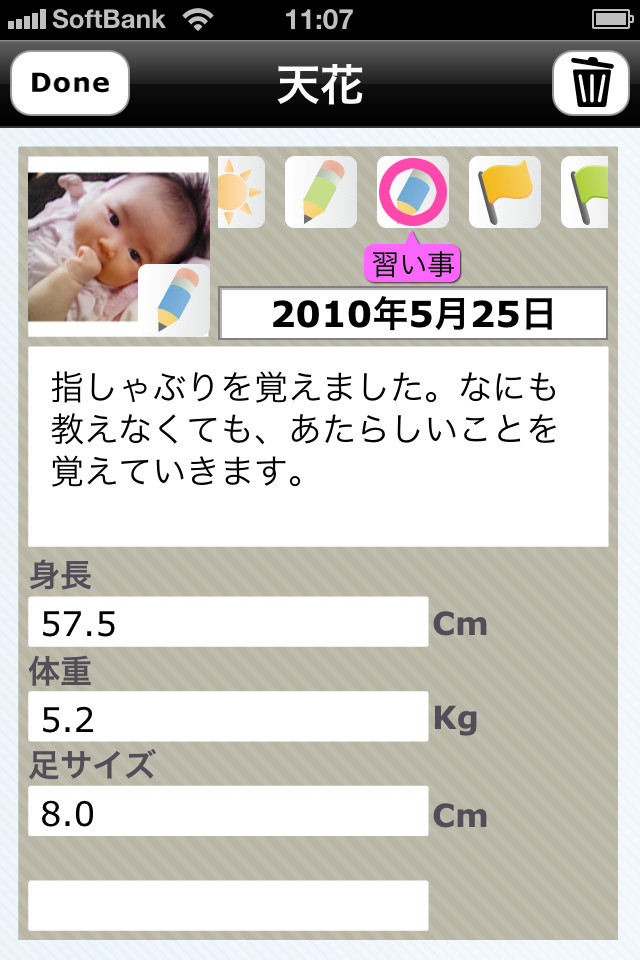Viewport: 640px width, 960px height.
Task: Select the green pencil category icon
Action: [x=320, y=192]
